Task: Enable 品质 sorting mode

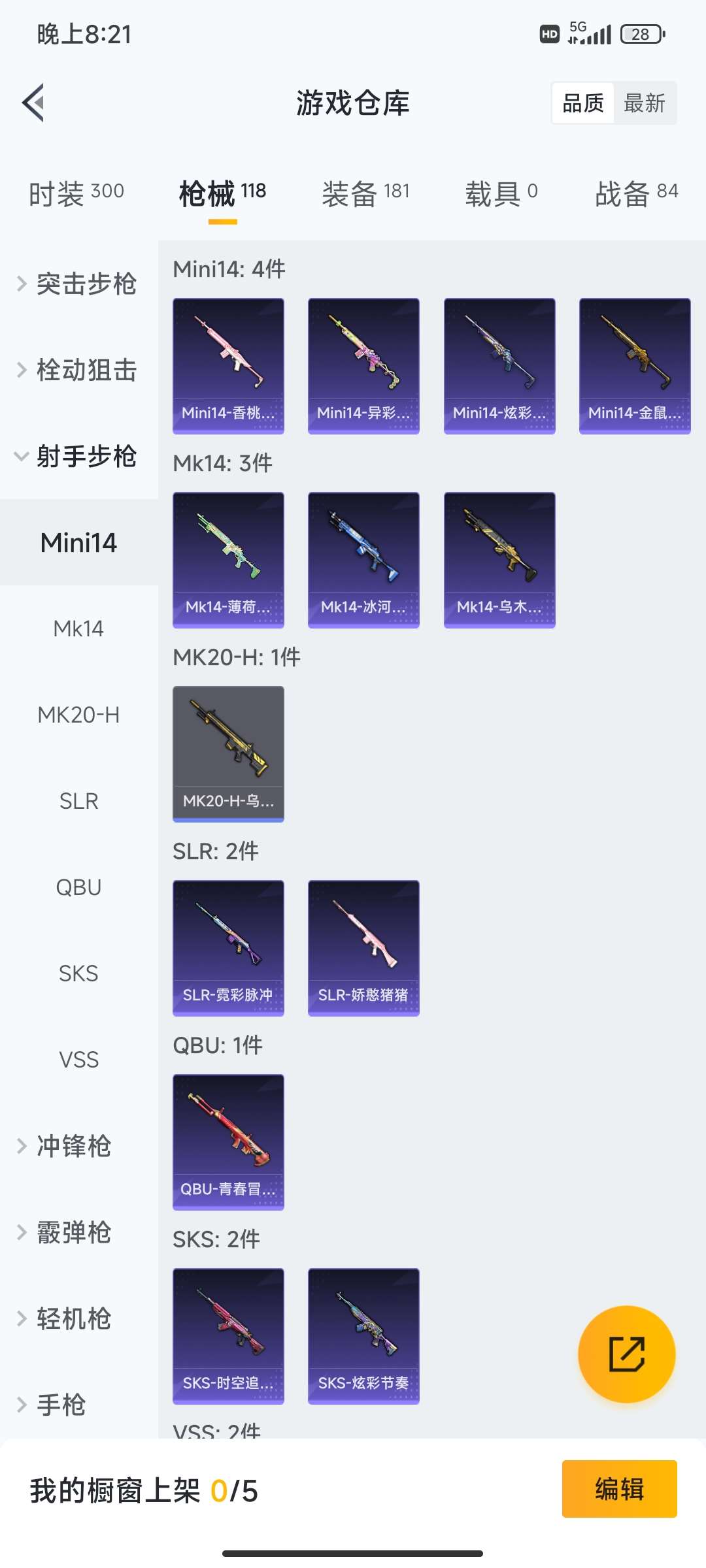Action: click(584, 103)
